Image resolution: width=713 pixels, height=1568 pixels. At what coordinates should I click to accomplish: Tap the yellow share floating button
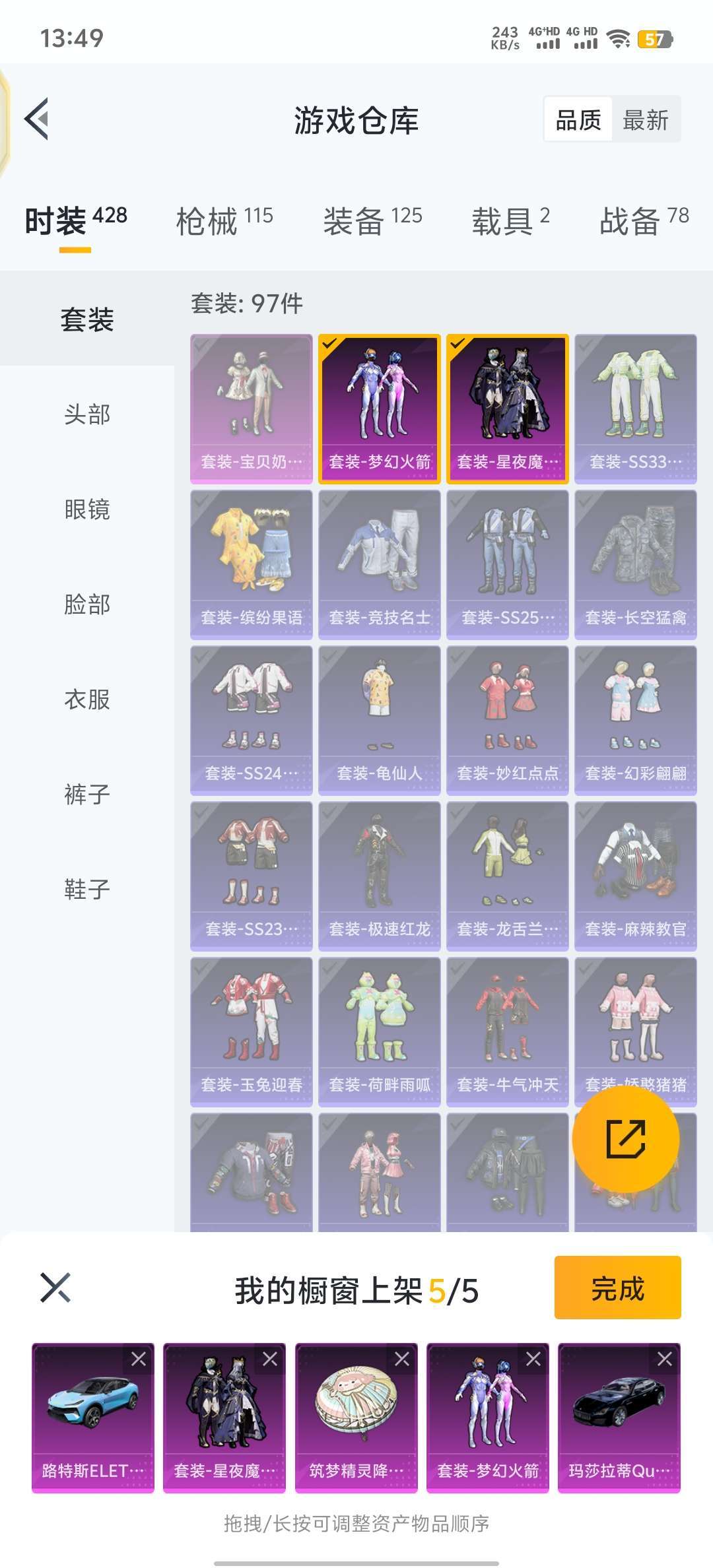tap(626, 1139)
